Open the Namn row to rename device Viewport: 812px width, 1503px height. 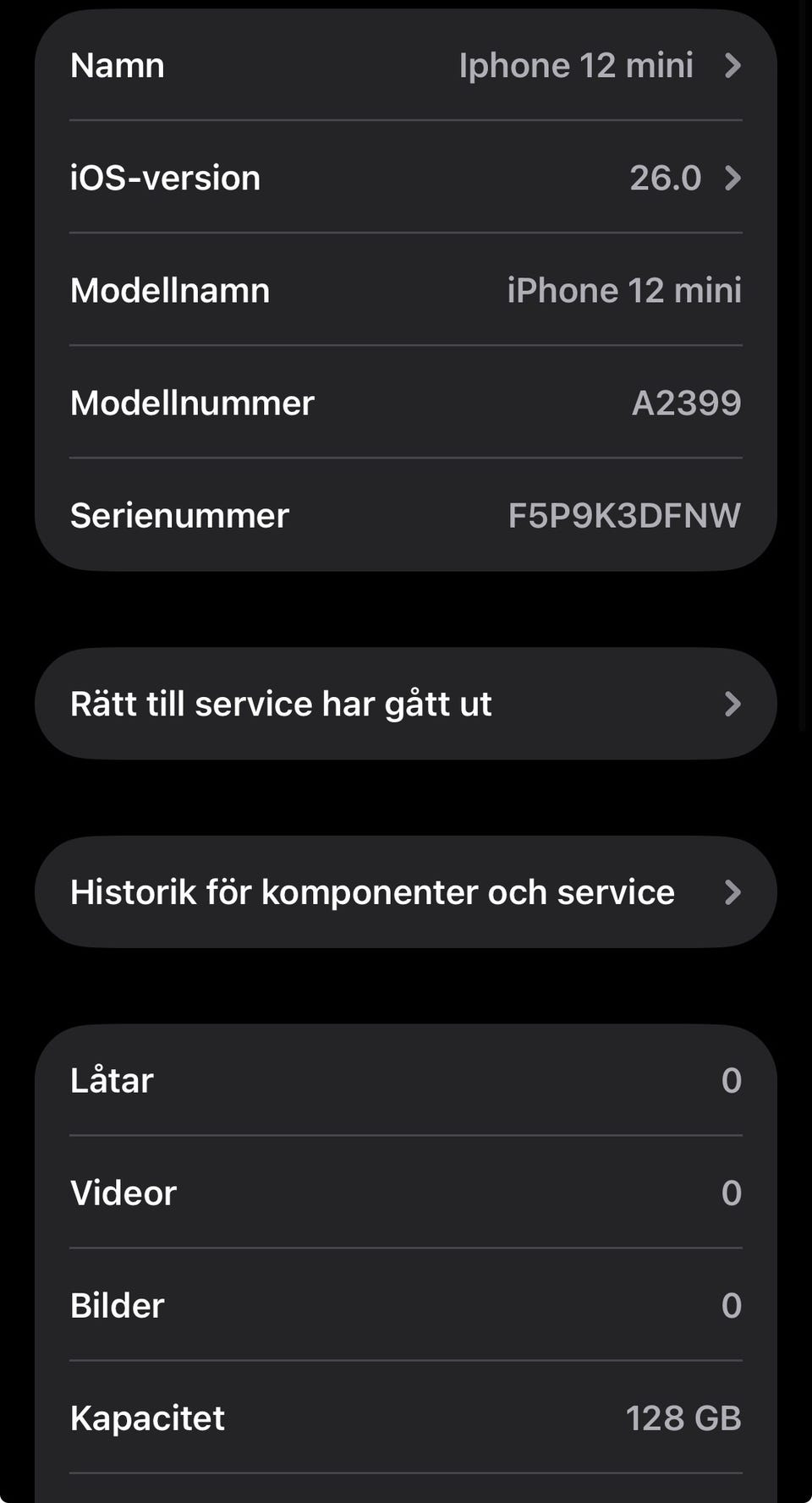[406, 66]
